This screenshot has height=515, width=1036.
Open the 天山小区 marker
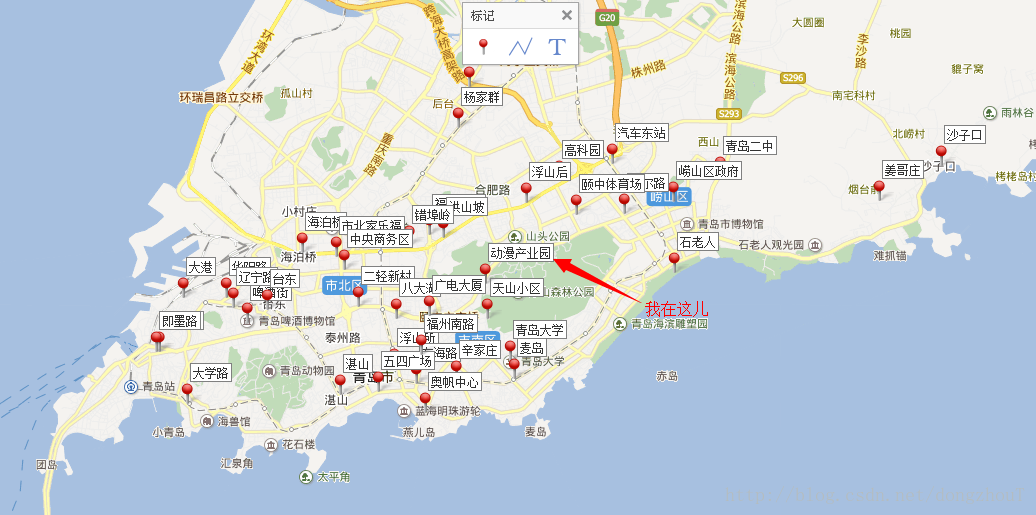[x=487, y=305]
